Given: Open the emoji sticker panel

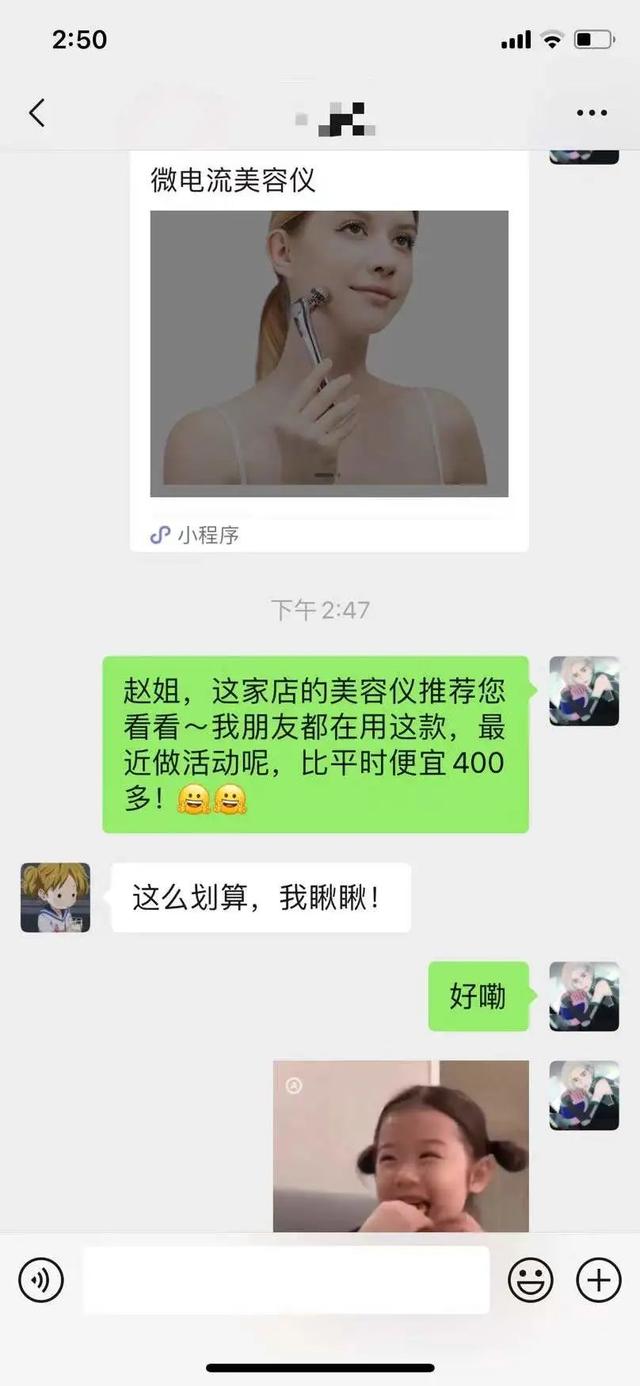Looking at the screenshot, I should tap(531, 1280).
